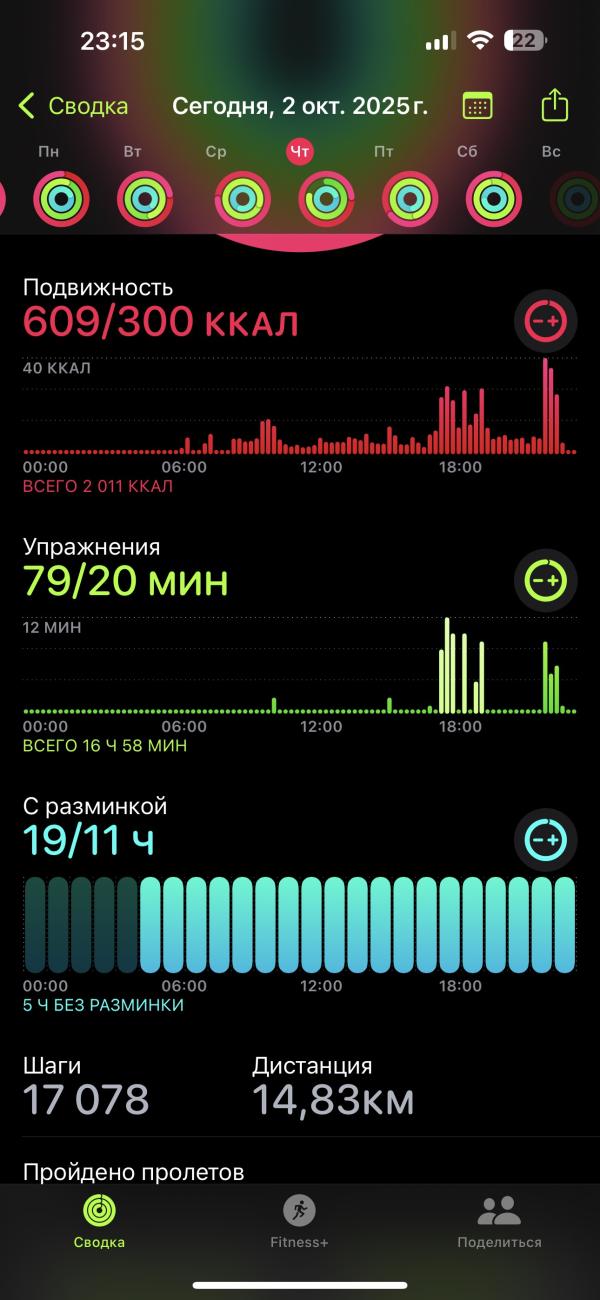Tap the Сводка tab in bottom bar
The width and height of the screenshot is (600, 1300).
(99, 1222)
